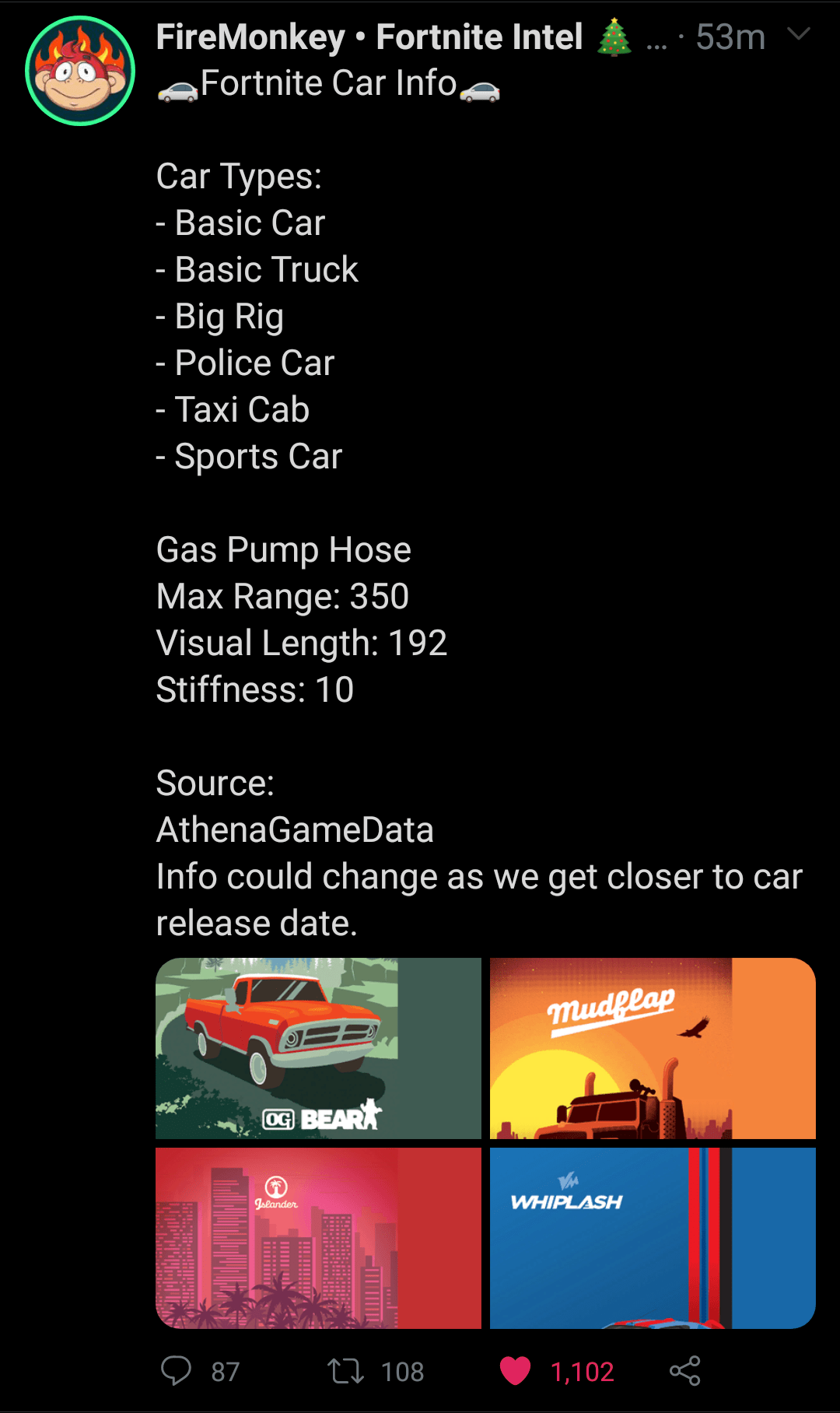This screenshot has width=840, height=1413.
Task: Open the '...' truncated menu near the timestamp
Action: 656,40
